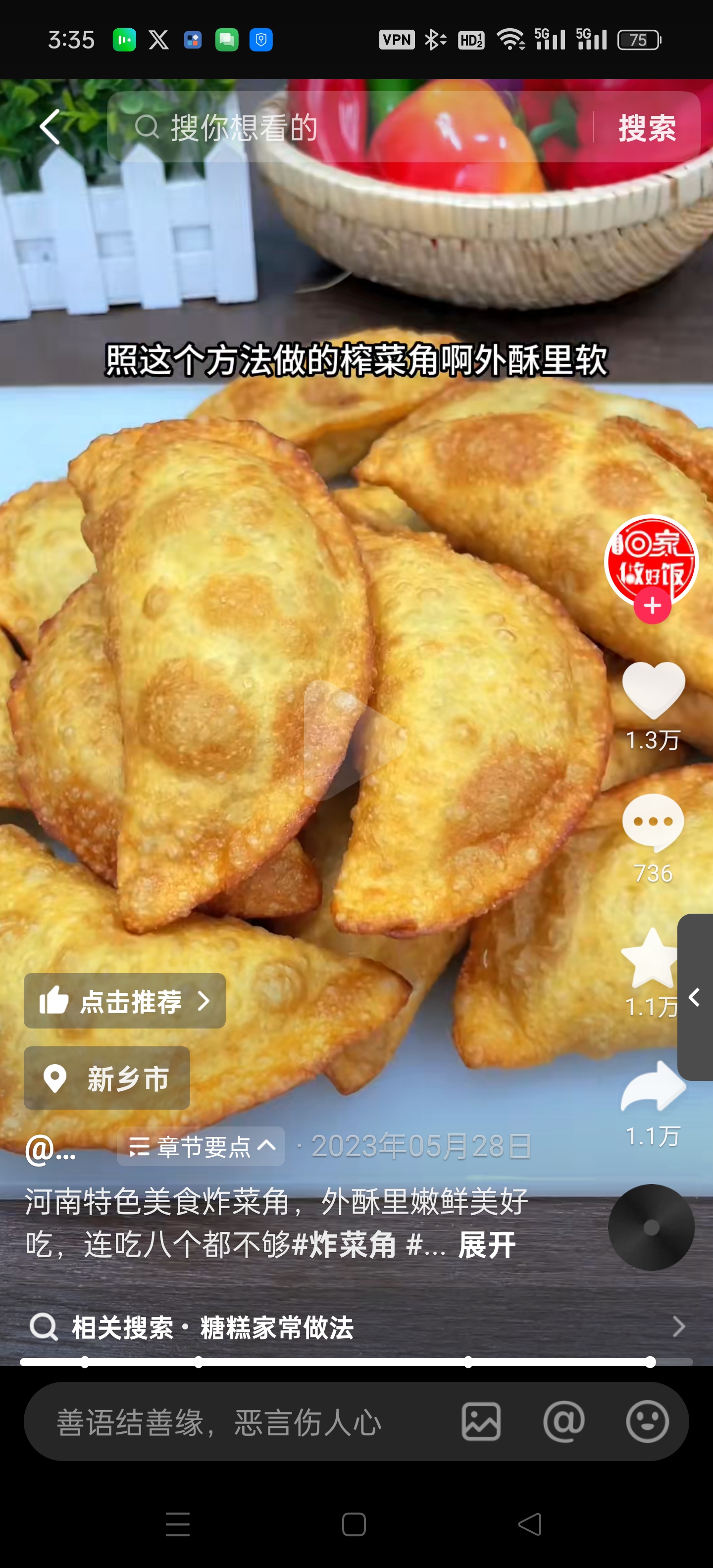Open the 新乡市 location tag
The width and height of the screenshot is (713, 1568).
tap(107, 1078)
